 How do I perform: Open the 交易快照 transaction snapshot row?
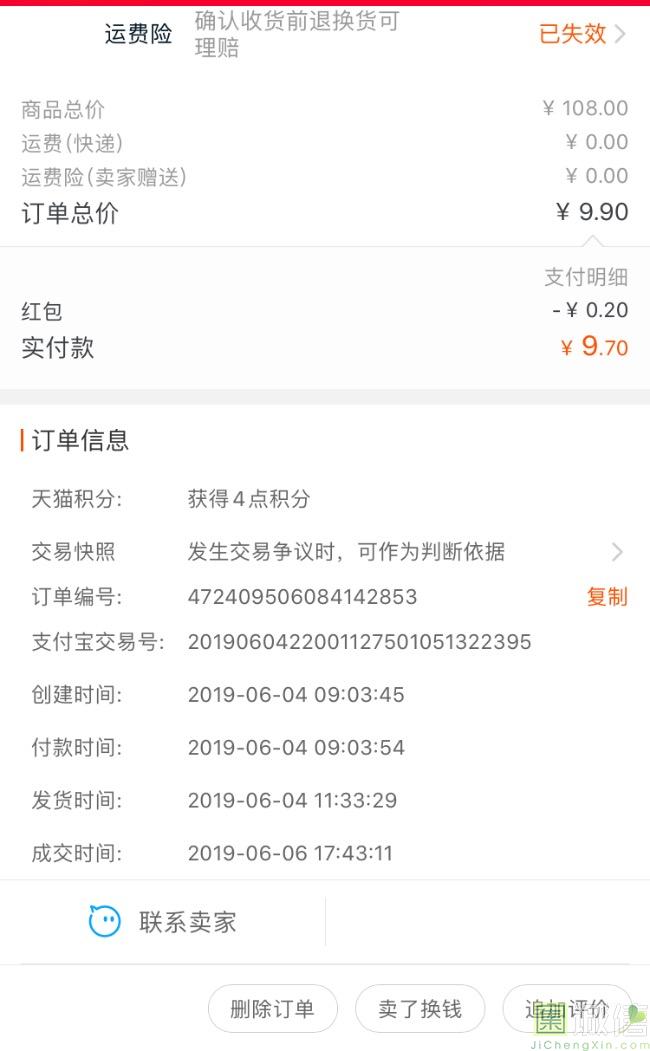(325, 552)
